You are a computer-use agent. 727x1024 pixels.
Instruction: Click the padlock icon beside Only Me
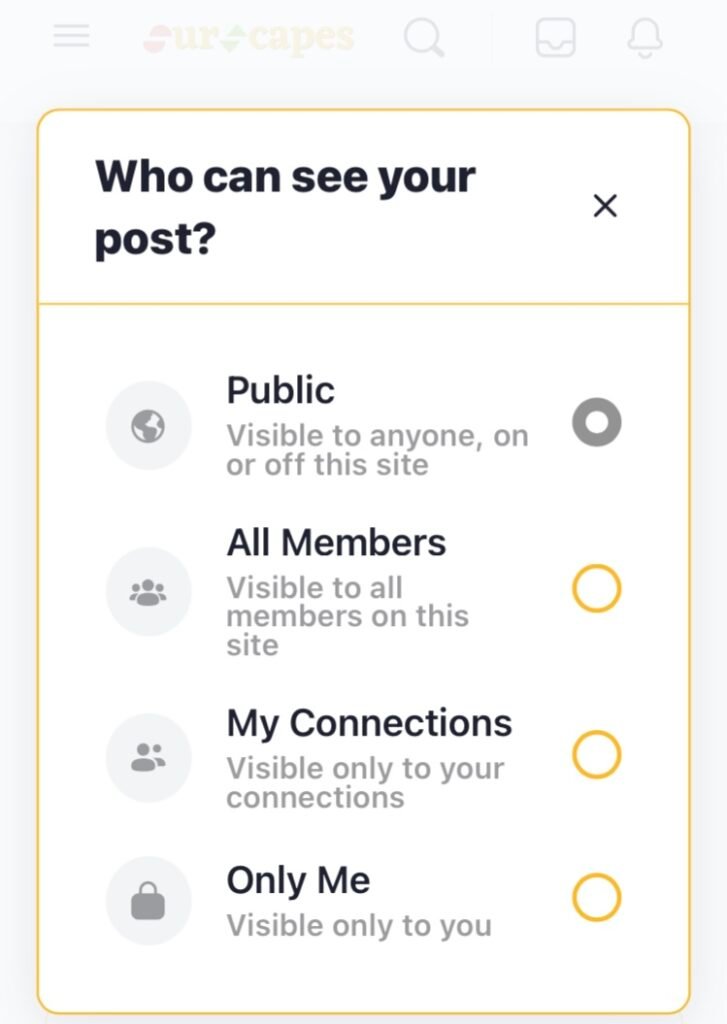click(148, 900)
